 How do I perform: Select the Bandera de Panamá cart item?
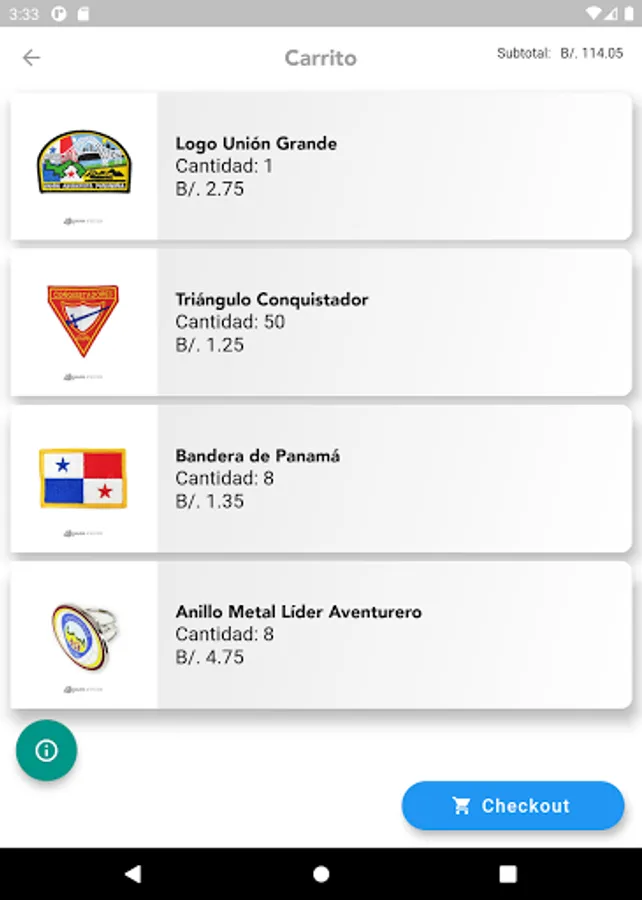pos(320,478)
